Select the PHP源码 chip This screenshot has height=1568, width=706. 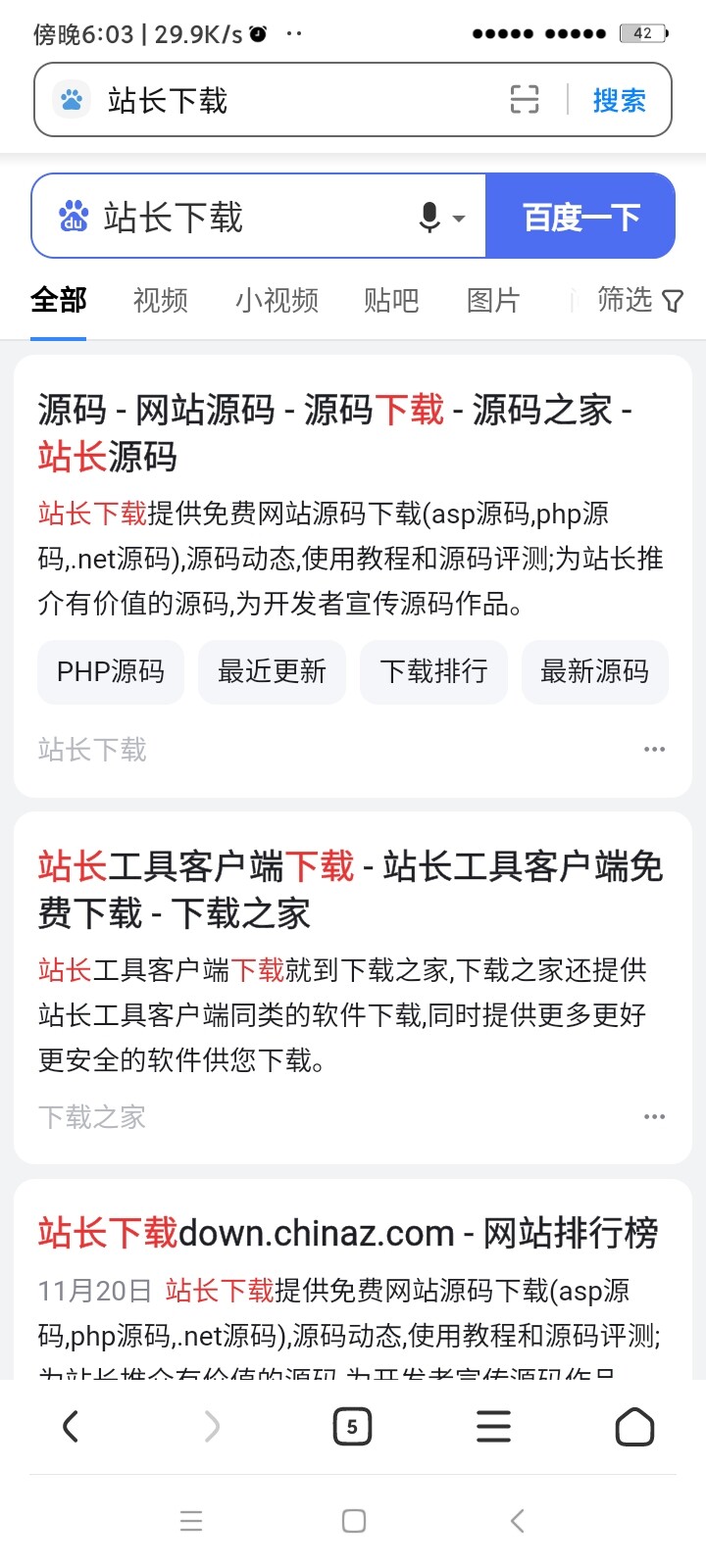(111, 671)
